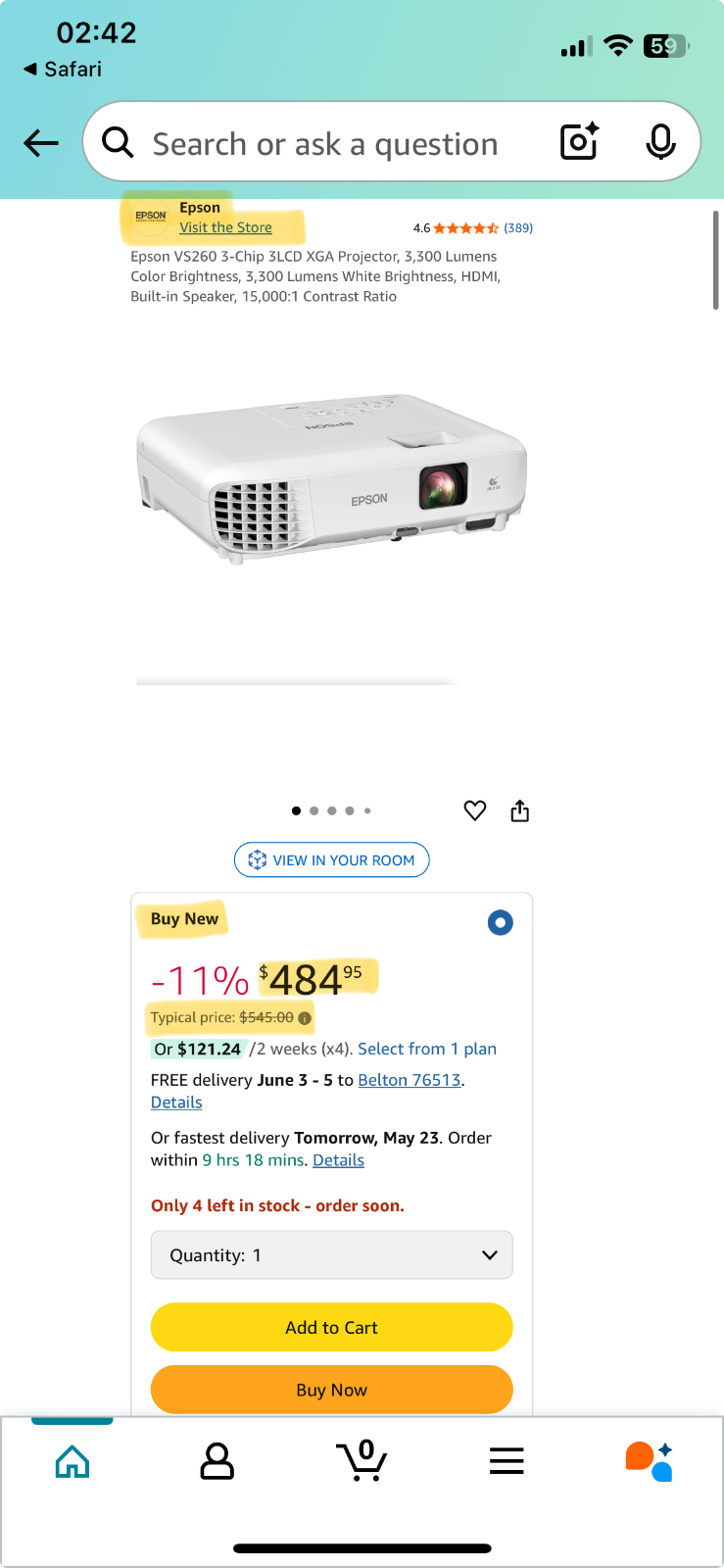Screen dimensions: 724x1568
Task: Select the Buy New radio option
Action: [x=500, y=922]
